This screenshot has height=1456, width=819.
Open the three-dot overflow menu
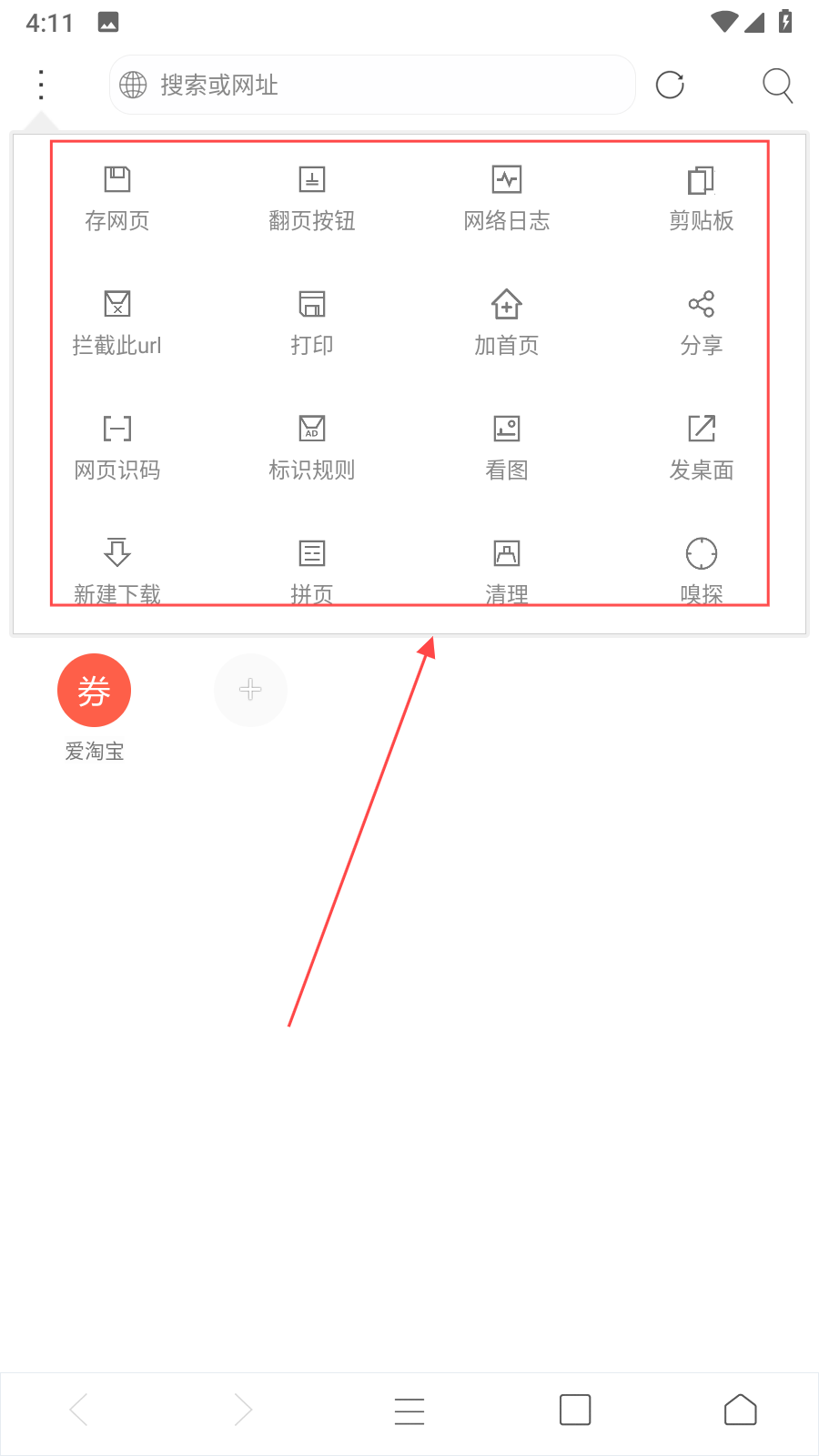pos(41,85)
